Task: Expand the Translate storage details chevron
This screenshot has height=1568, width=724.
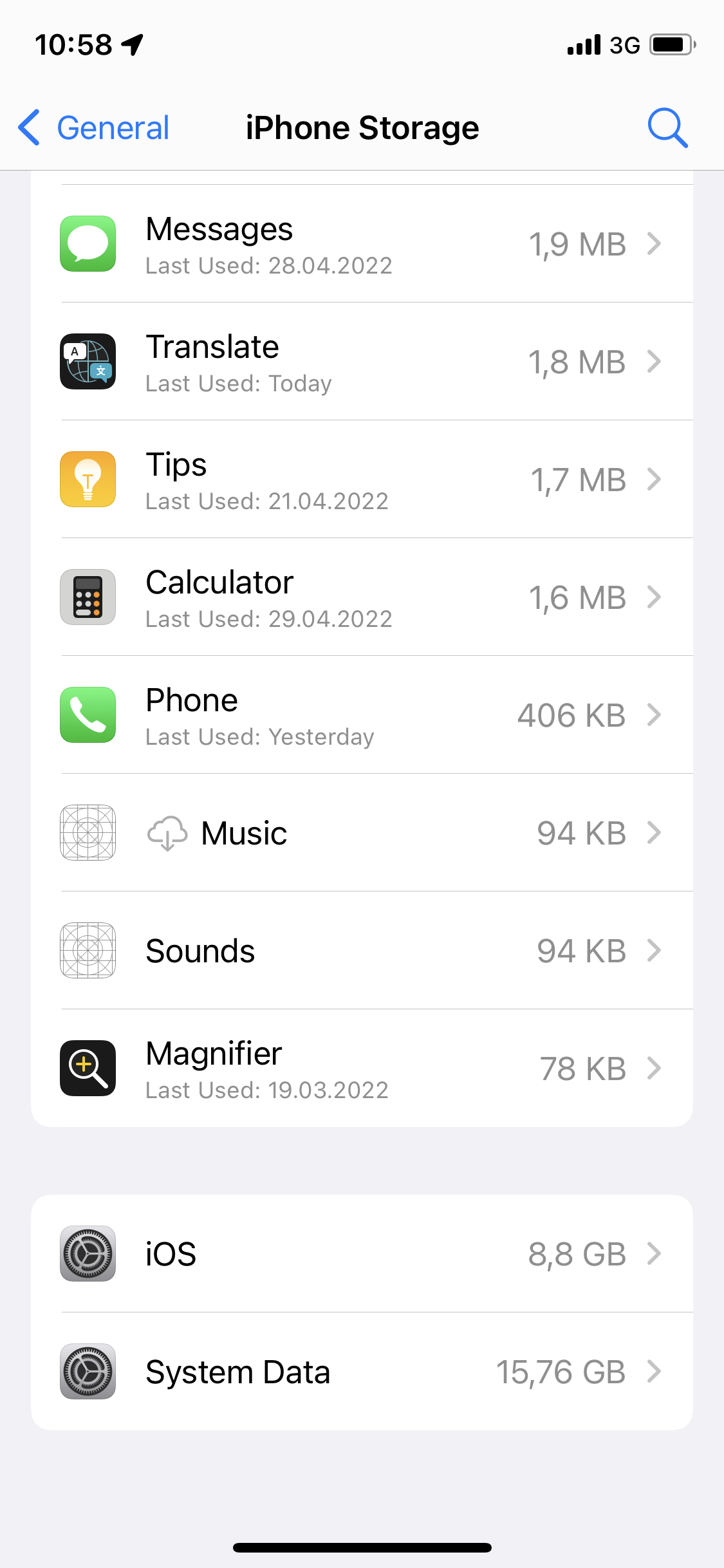Action: 655,361
